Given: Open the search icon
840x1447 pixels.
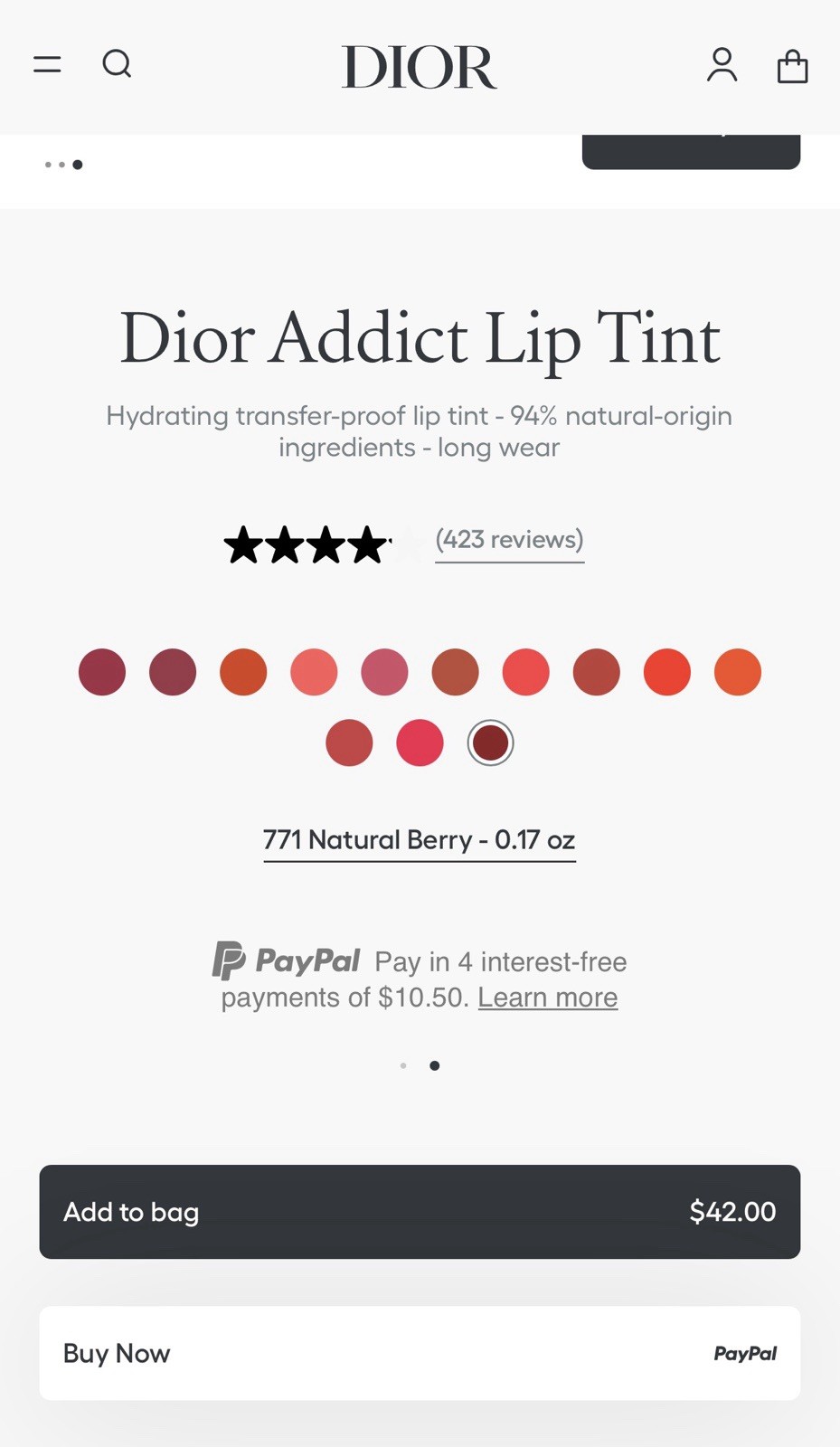Looking at the screenshot, I should tap(117, 65).
